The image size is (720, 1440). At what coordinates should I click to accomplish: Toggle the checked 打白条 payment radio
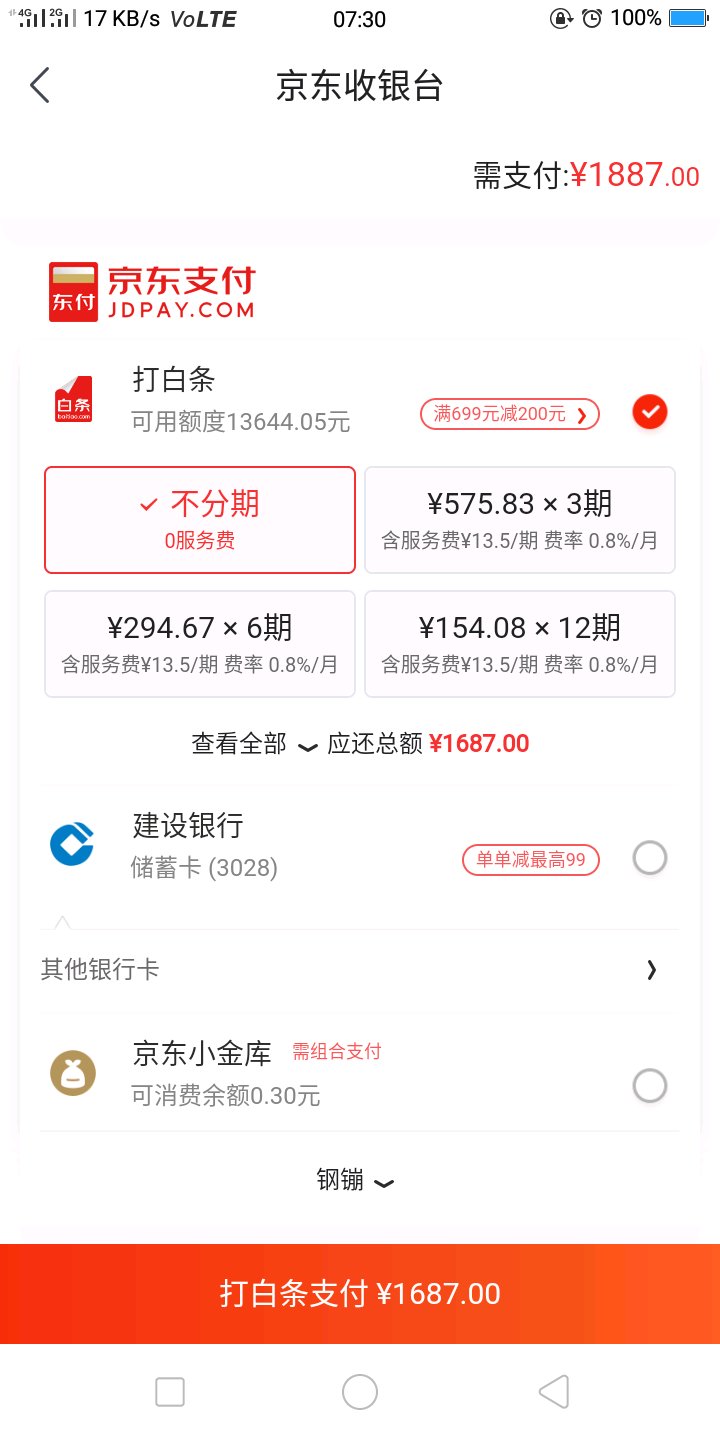click(x=650, y=412)
